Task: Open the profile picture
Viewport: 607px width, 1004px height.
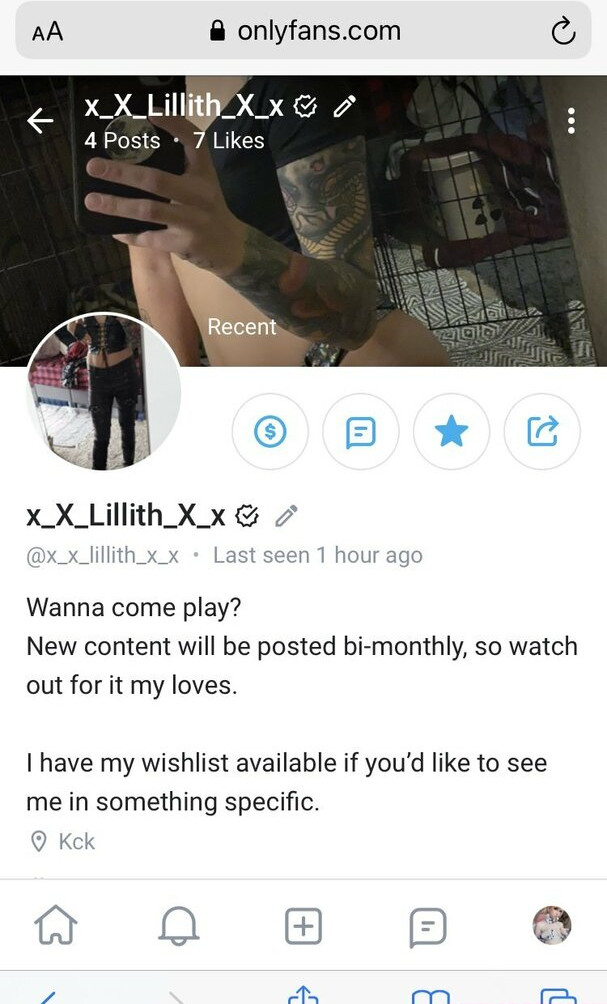Action: point(103,392)
